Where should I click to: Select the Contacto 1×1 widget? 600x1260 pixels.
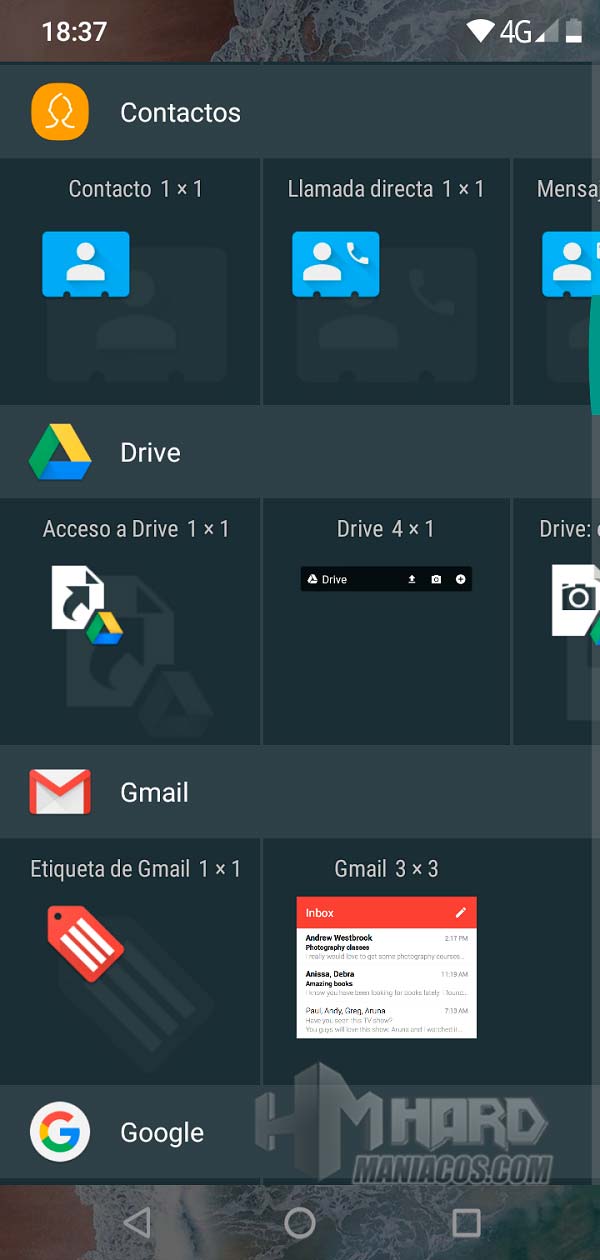click(86, 265)
